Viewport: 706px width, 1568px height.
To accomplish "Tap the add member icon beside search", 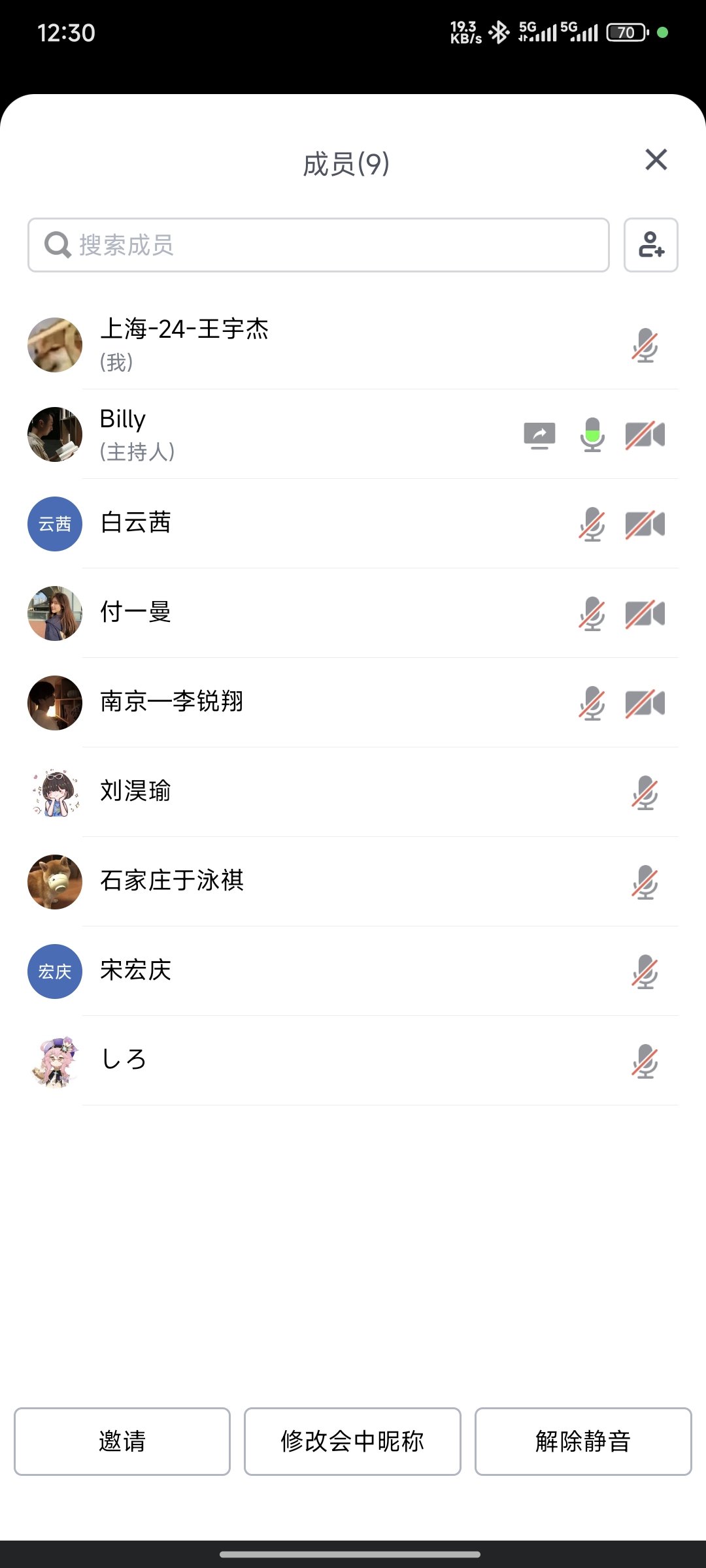I will coord(650,245).
